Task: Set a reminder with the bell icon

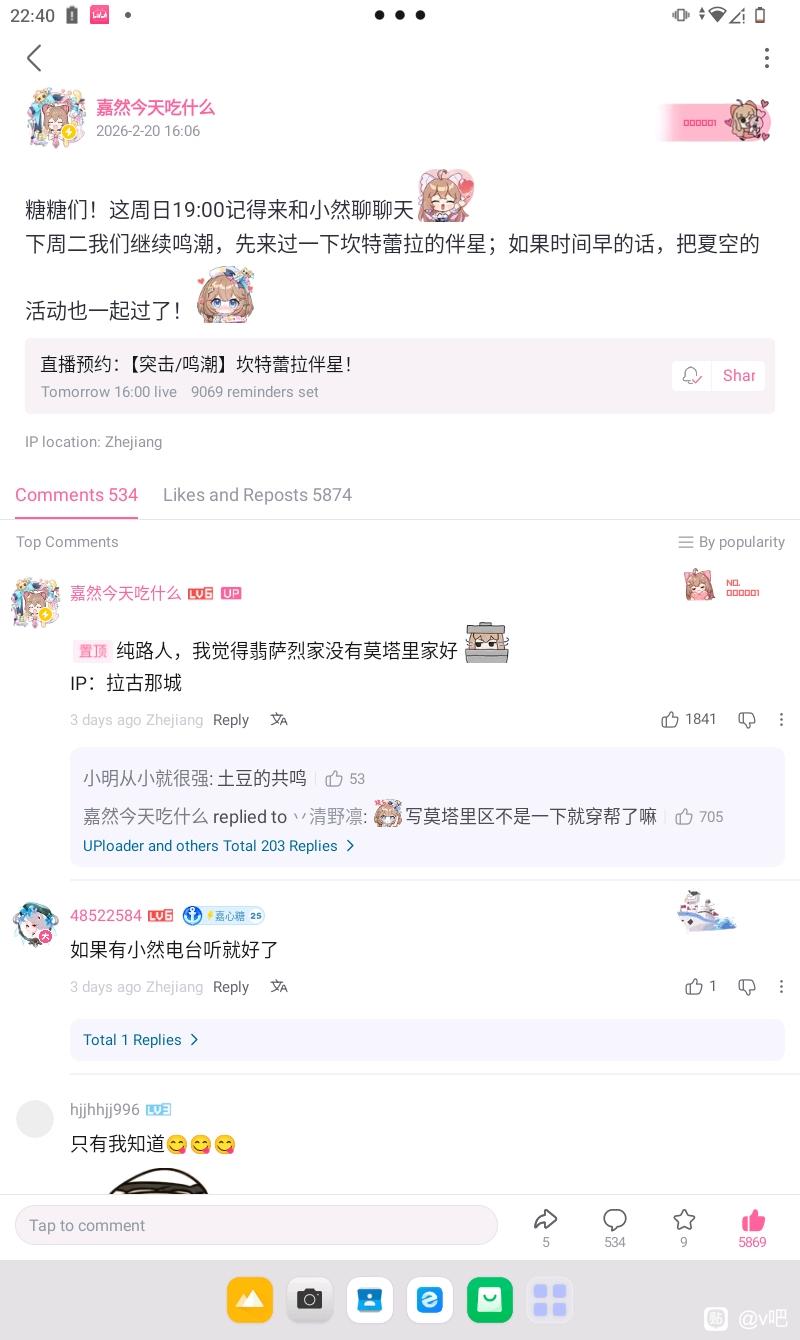Action: coord(691,376)
